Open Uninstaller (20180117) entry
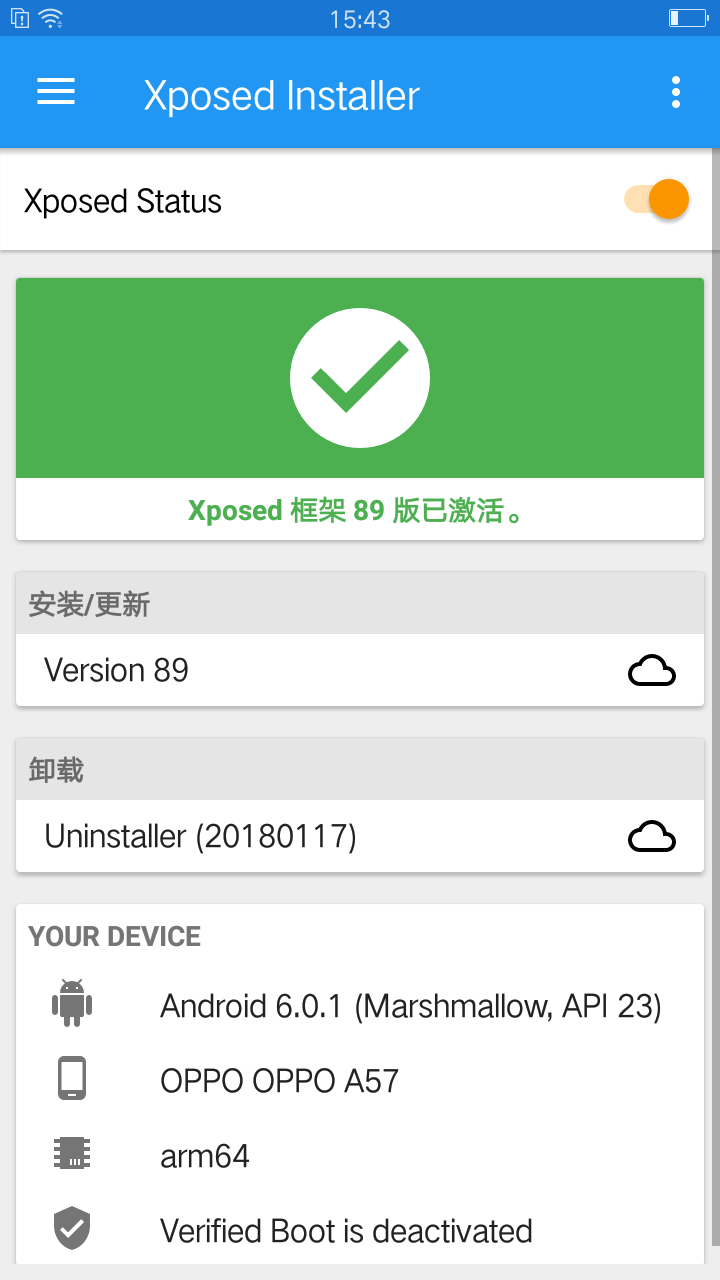Viewport: 720px width, 1280px height. pyautogui.click(x=359, y=836)
